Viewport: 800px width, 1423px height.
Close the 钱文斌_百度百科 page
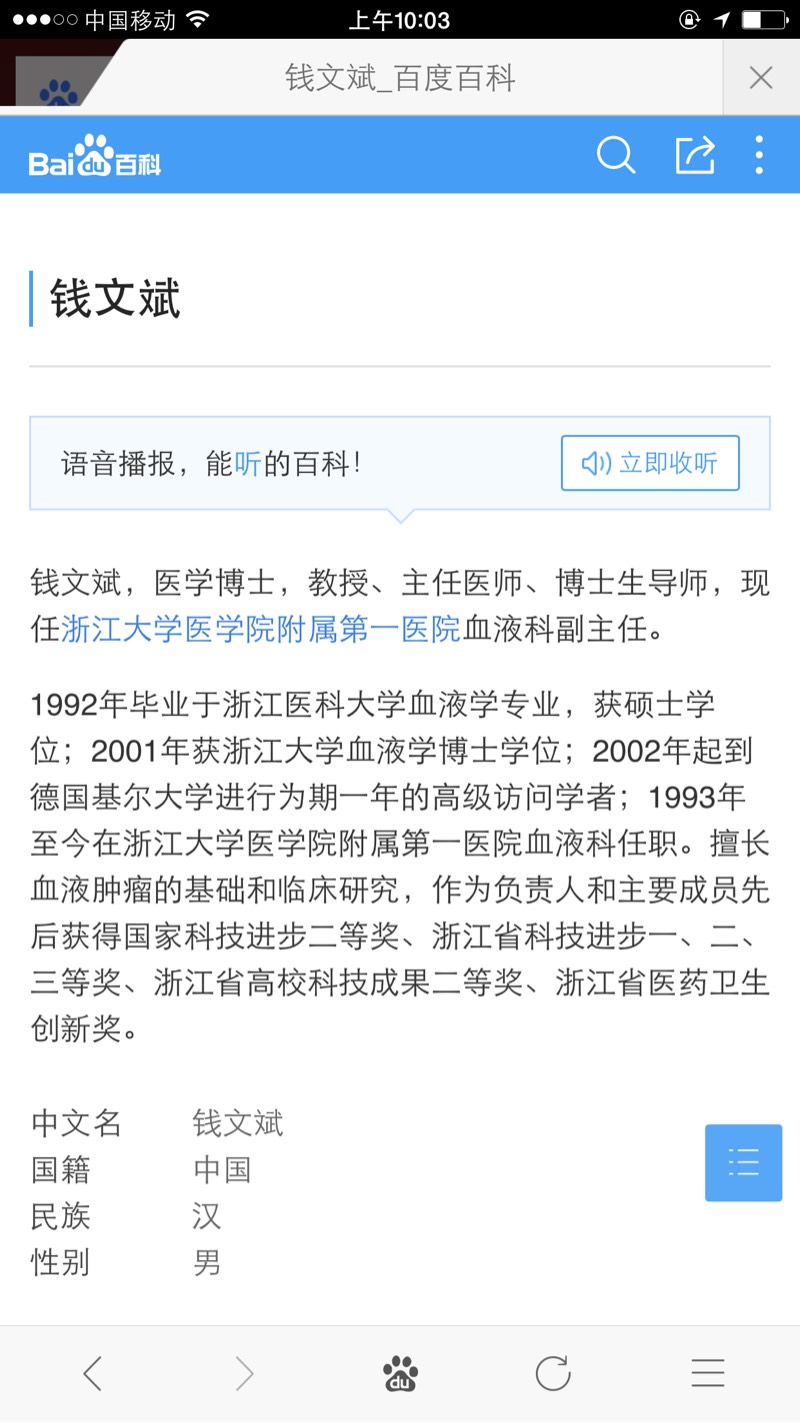click(x=761, y=78)
